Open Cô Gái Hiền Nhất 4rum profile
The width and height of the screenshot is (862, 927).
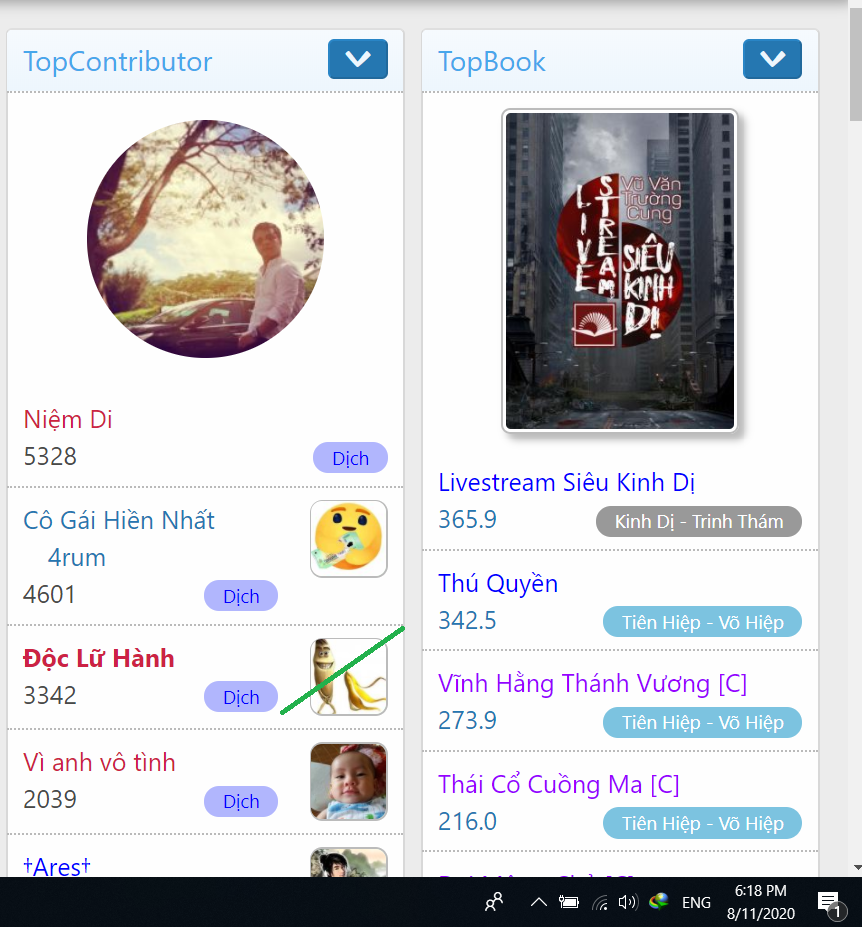119,520
